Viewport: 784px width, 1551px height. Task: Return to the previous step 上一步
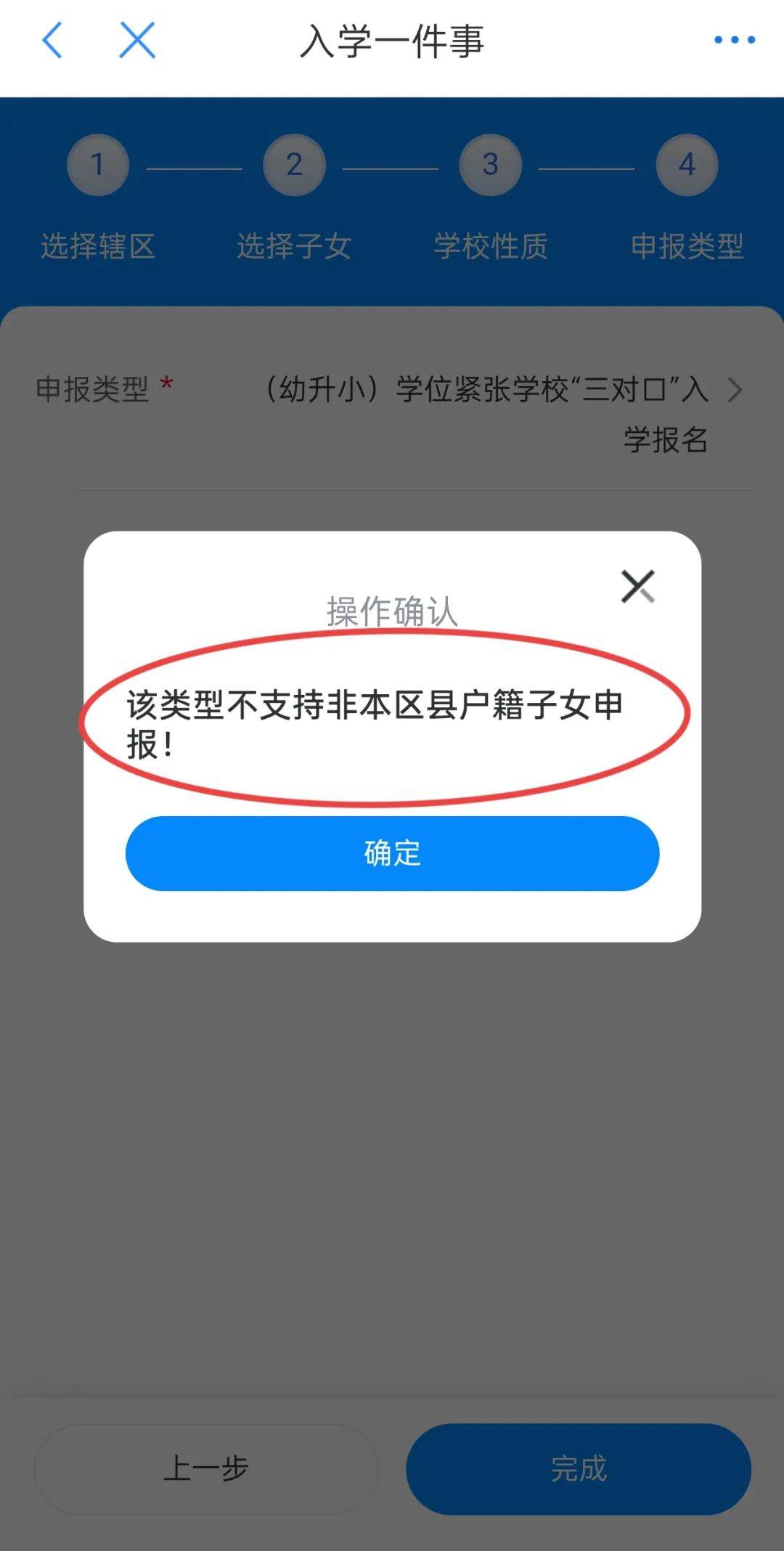(x=206, y=1469)
